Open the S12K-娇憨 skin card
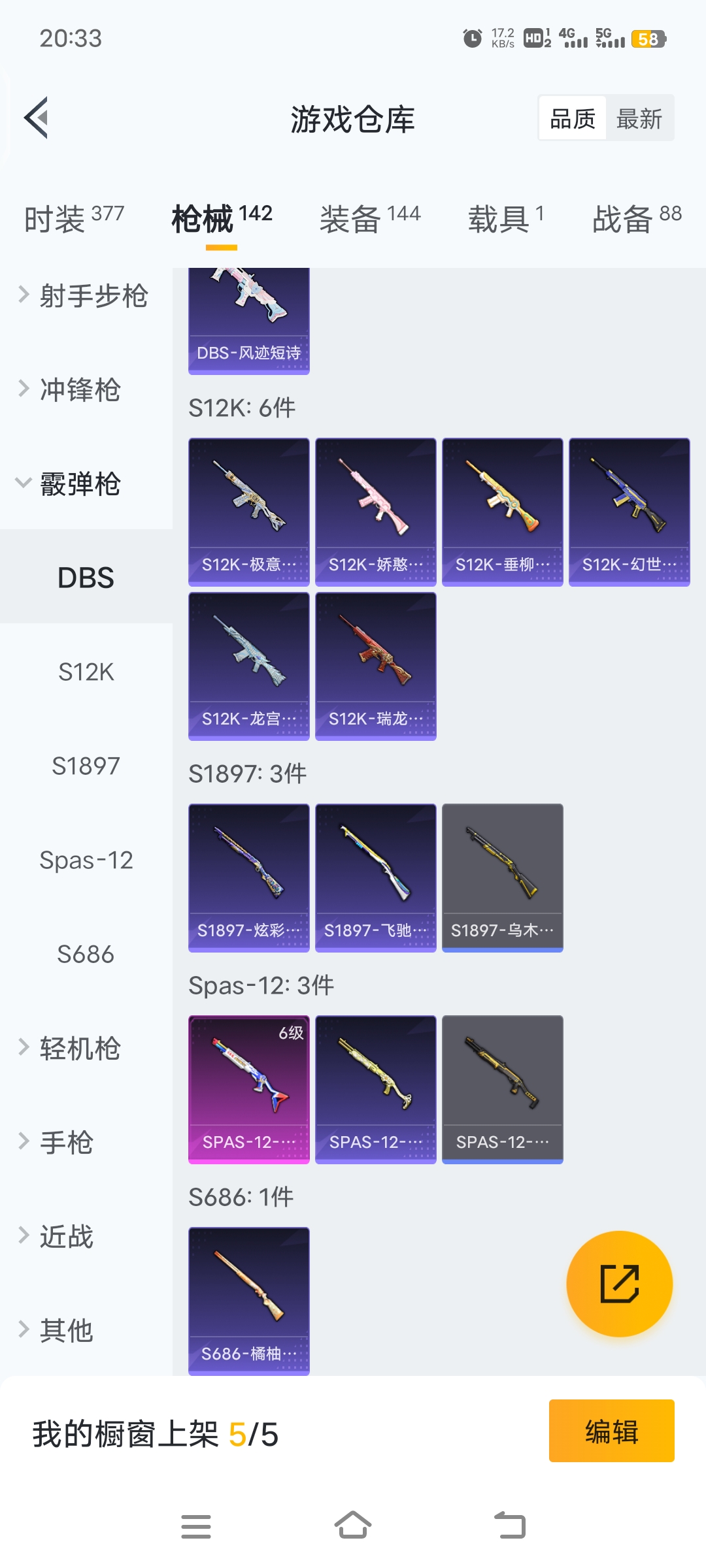 click(375, 512)
